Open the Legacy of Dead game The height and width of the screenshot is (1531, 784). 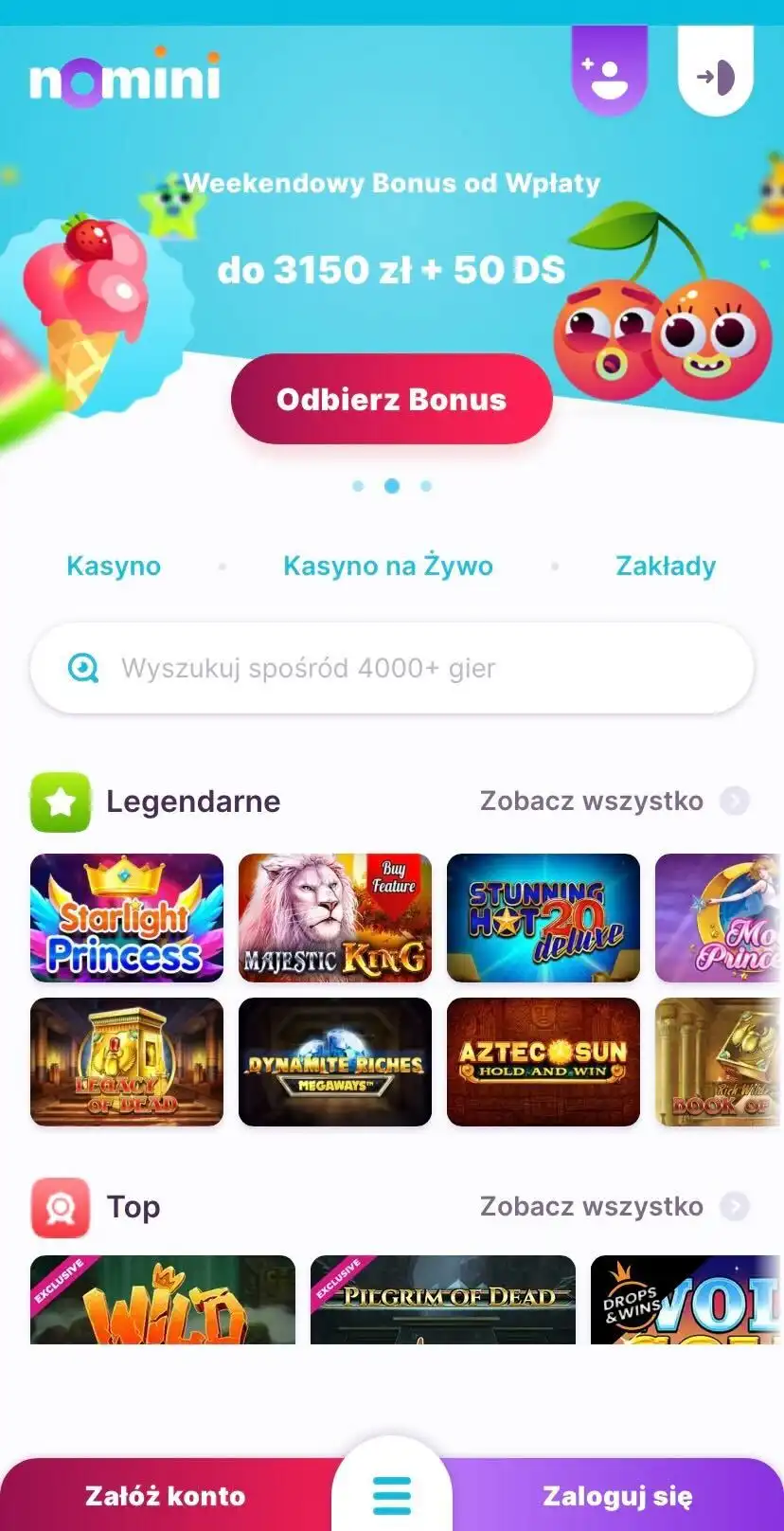tap(127, 1061)
